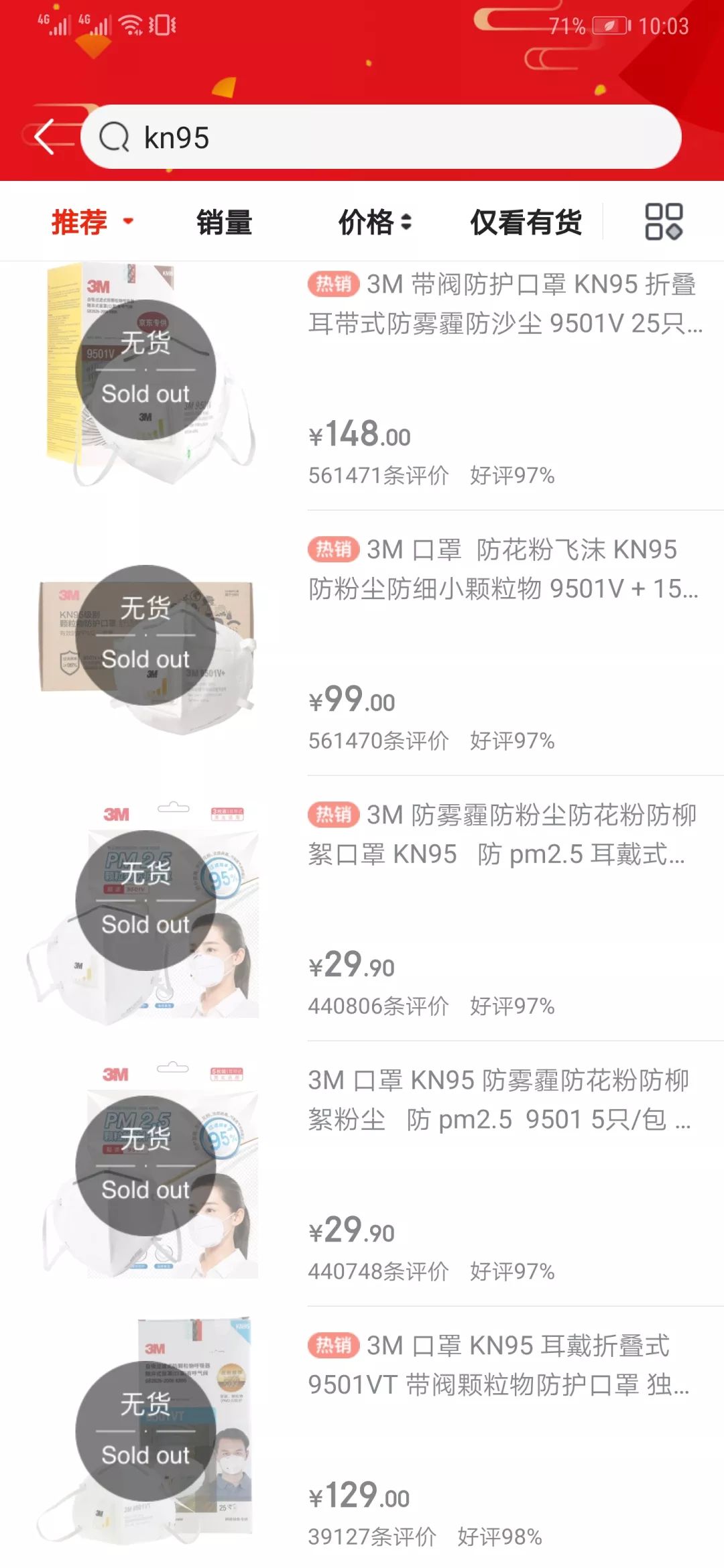
Task: Tap the vibrate mode status icon
Action: pos(161,23)
